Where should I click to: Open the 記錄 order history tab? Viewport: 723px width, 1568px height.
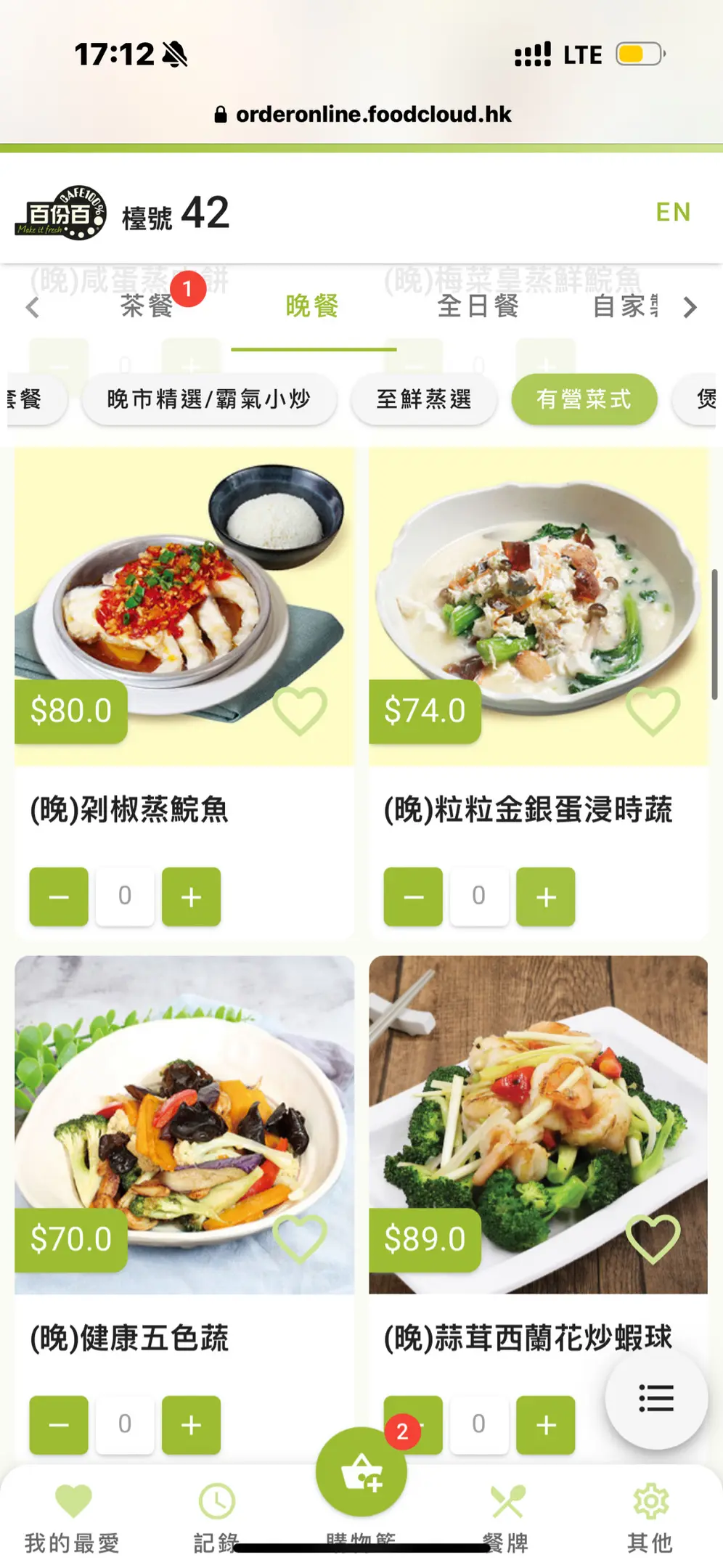tap(216, 1517)
